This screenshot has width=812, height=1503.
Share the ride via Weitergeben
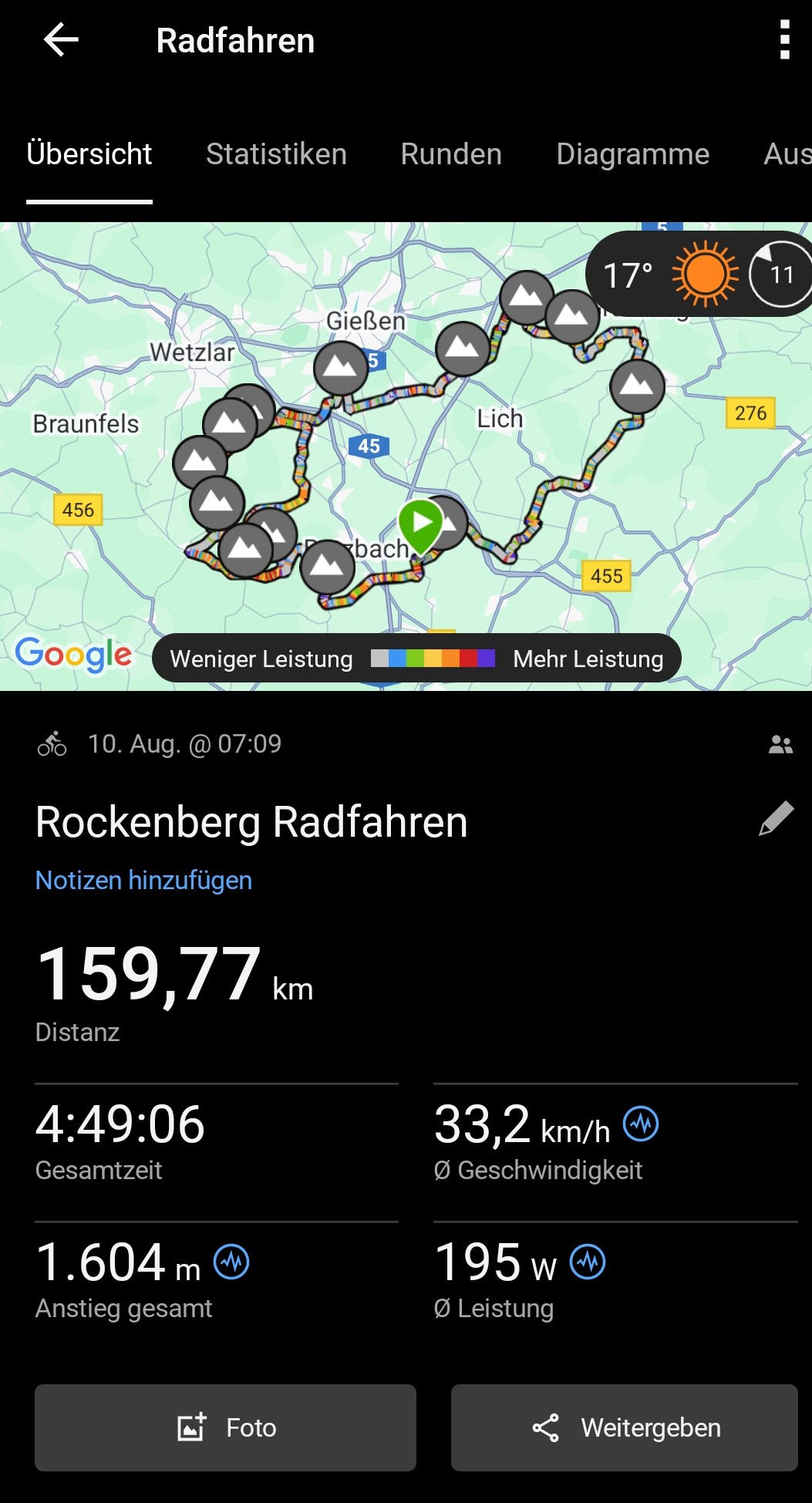(624, 1427)
